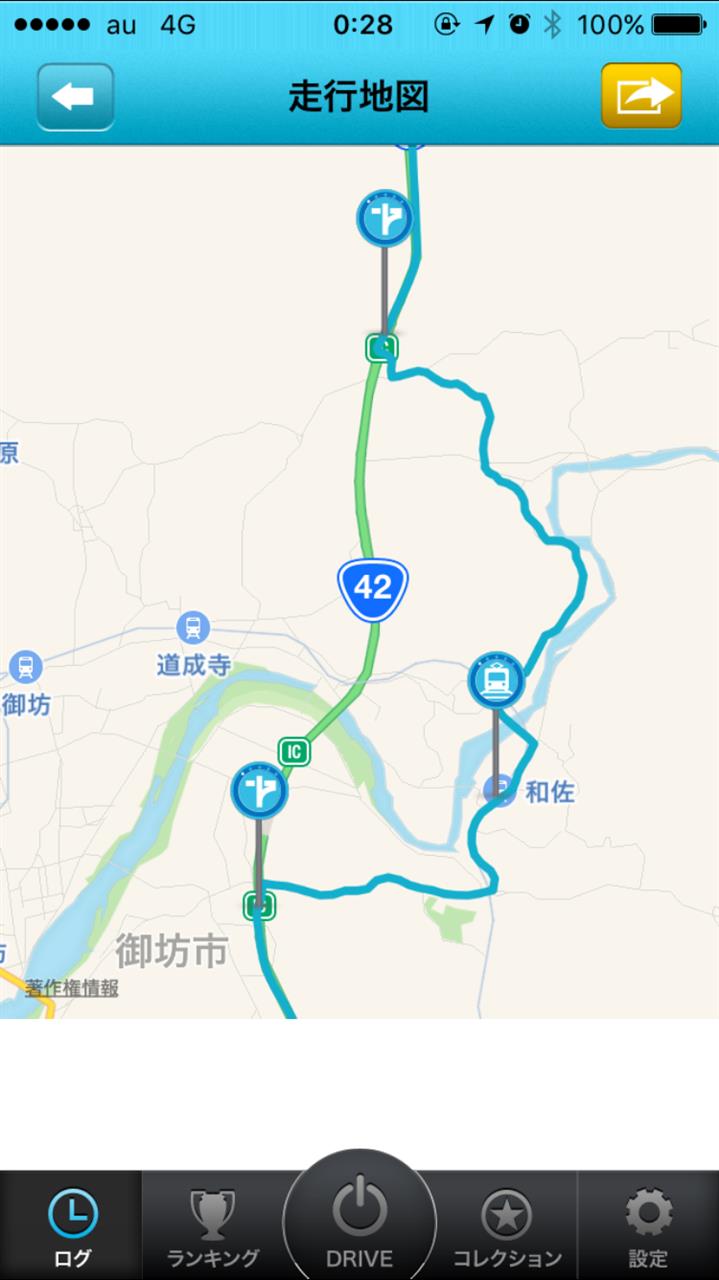The height and width of the screenshot is (1280, 719).
Task: Open the 著作権情報 link
Action: pyautogui.click(x=72, y=988)
